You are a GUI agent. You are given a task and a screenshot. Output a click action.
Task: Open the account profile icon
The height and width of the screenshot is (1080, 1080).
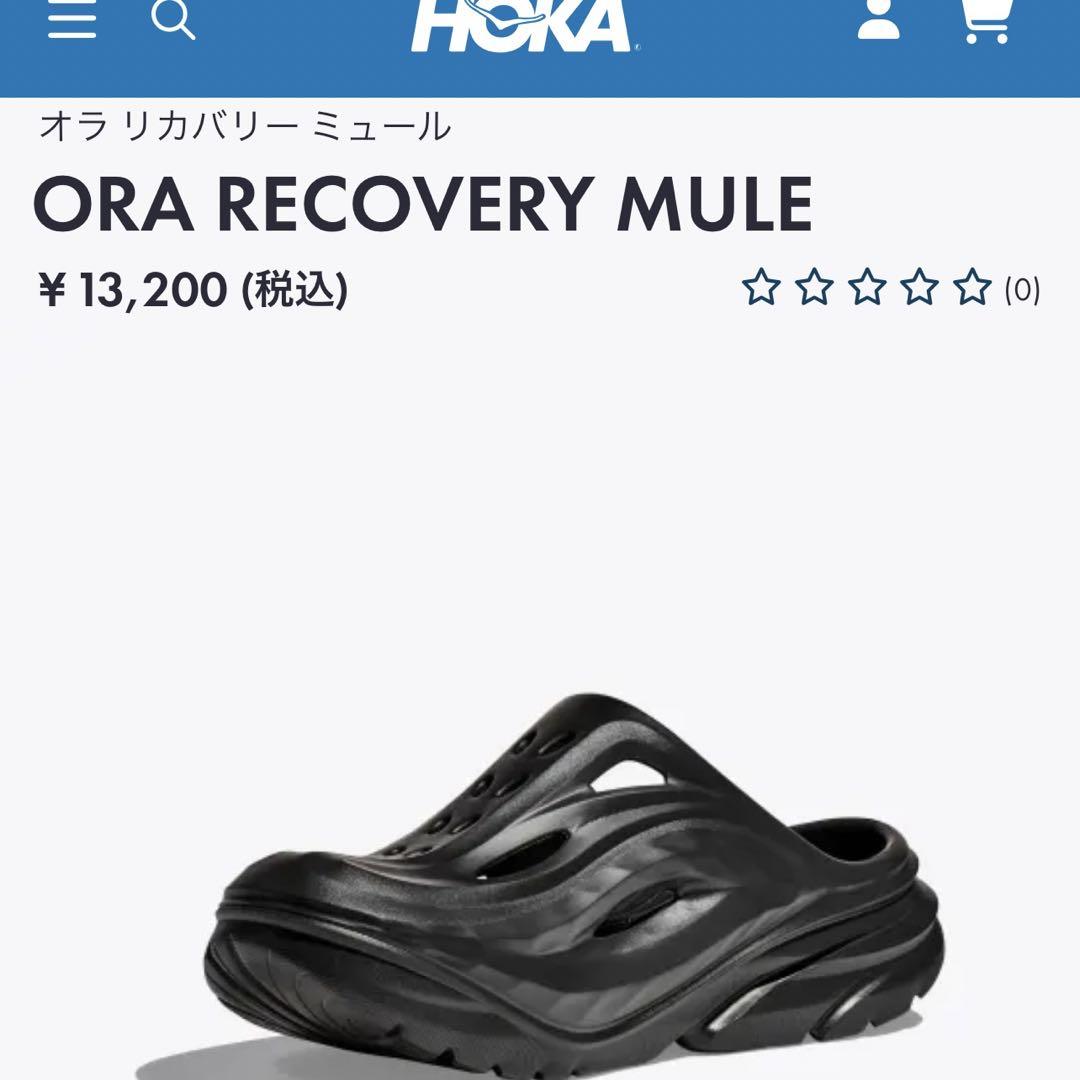pyautogui.click(x=878, y=19)
